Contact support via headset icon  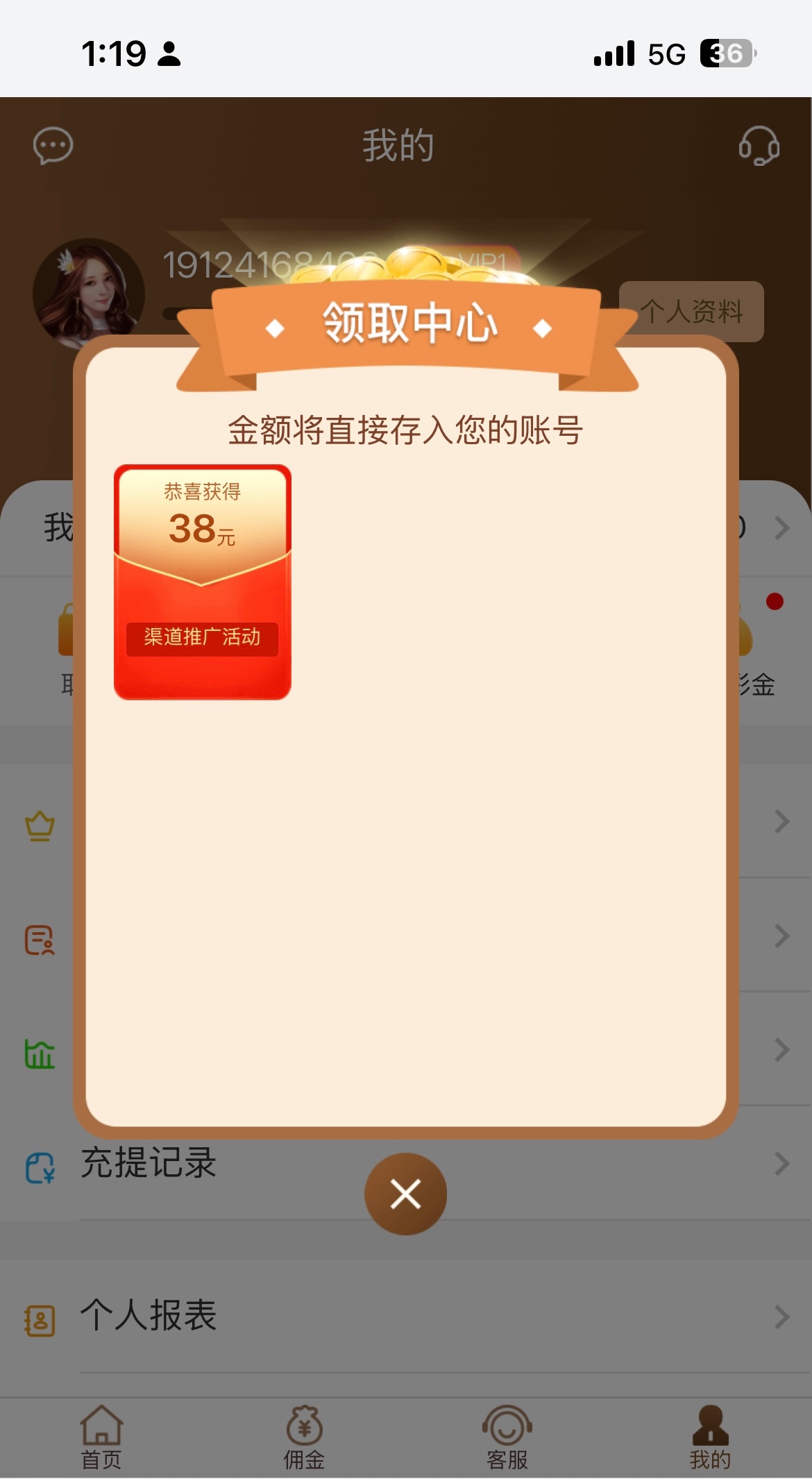click(759, 146)
